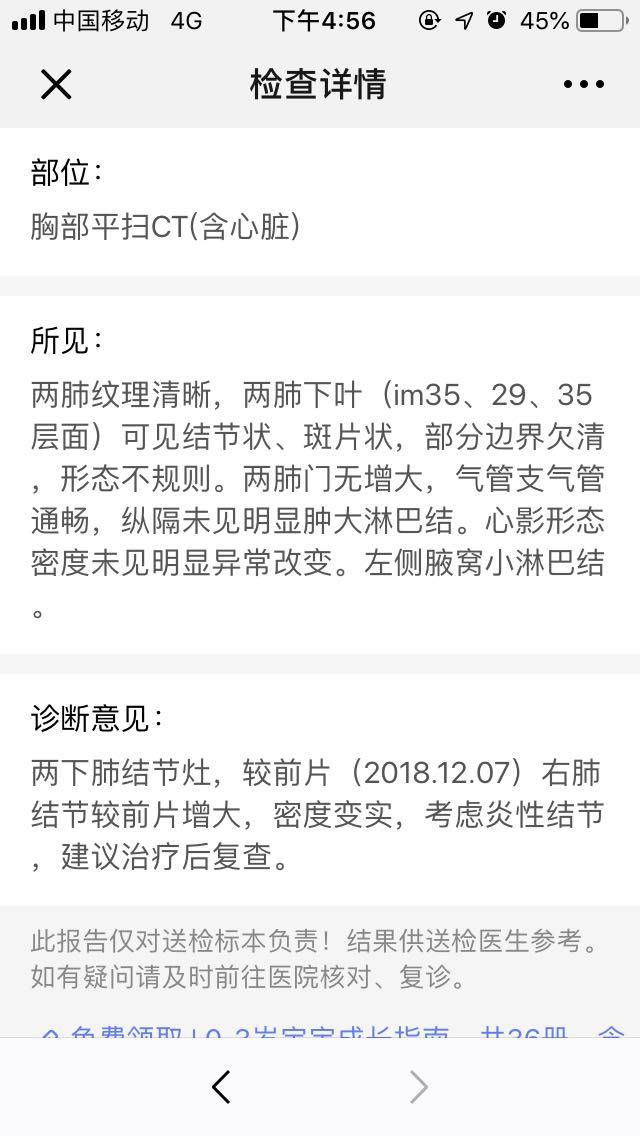Screen dimensions: 640x1136
Task: Close the 检查详情 page
Action: pos(56,85)
